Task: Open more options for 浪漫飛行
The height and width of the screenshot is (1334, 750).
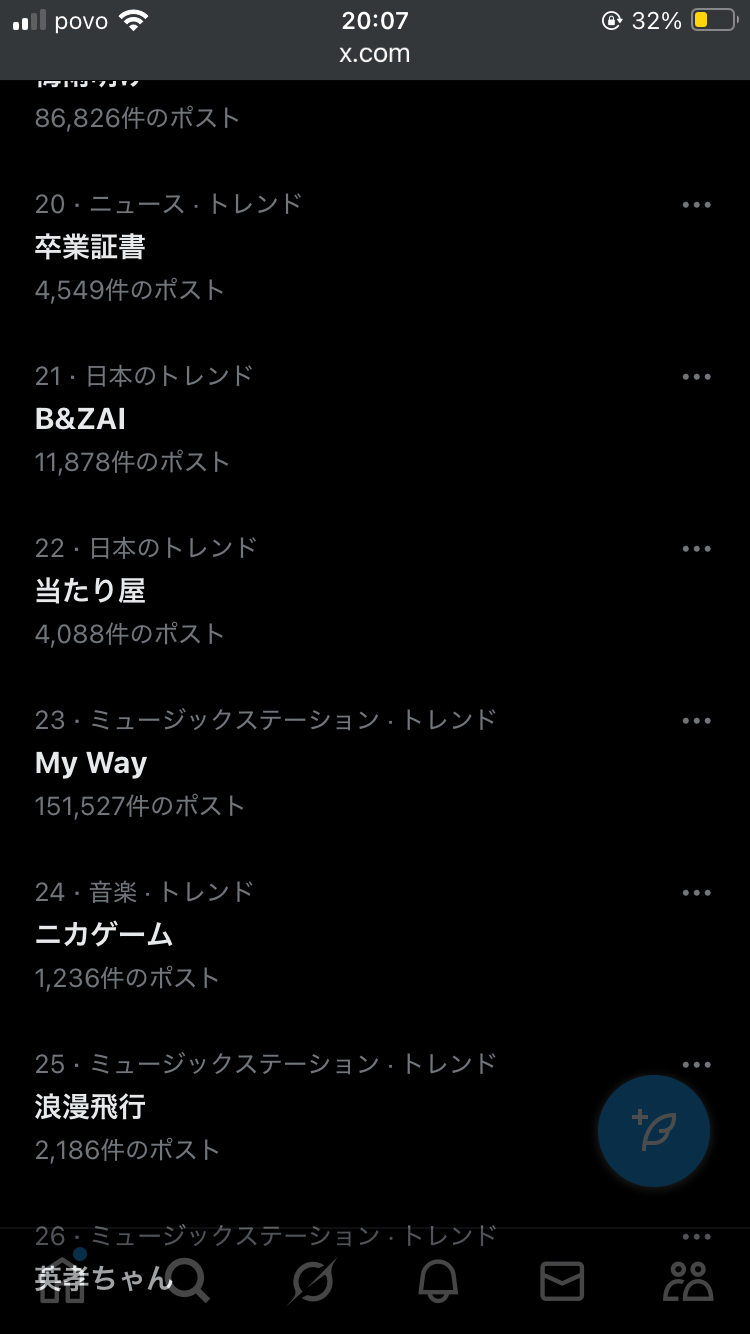Action: point(696,1065)
